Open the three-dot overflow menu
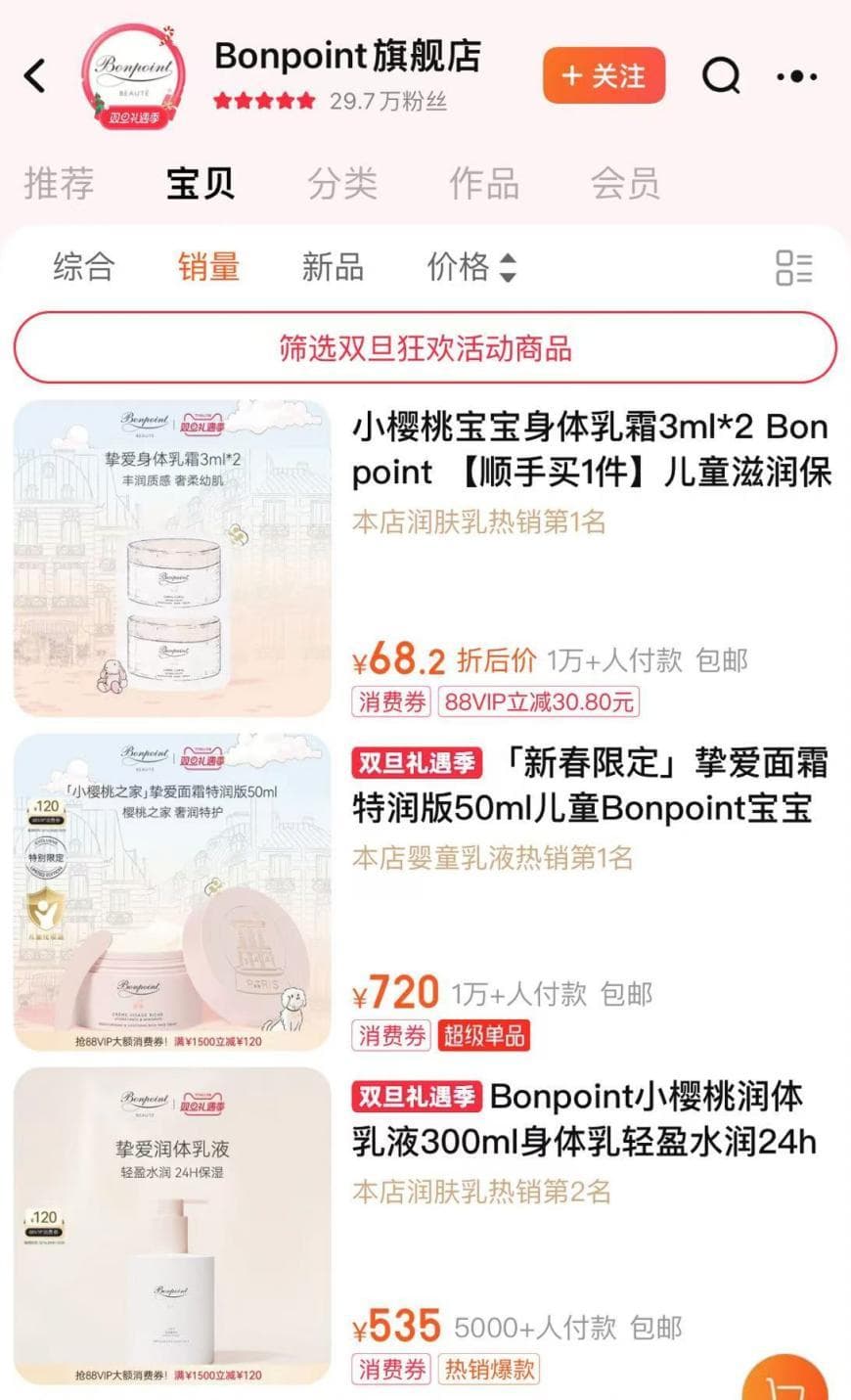The width and height of the screenshot is (851, 1400). 796,75
